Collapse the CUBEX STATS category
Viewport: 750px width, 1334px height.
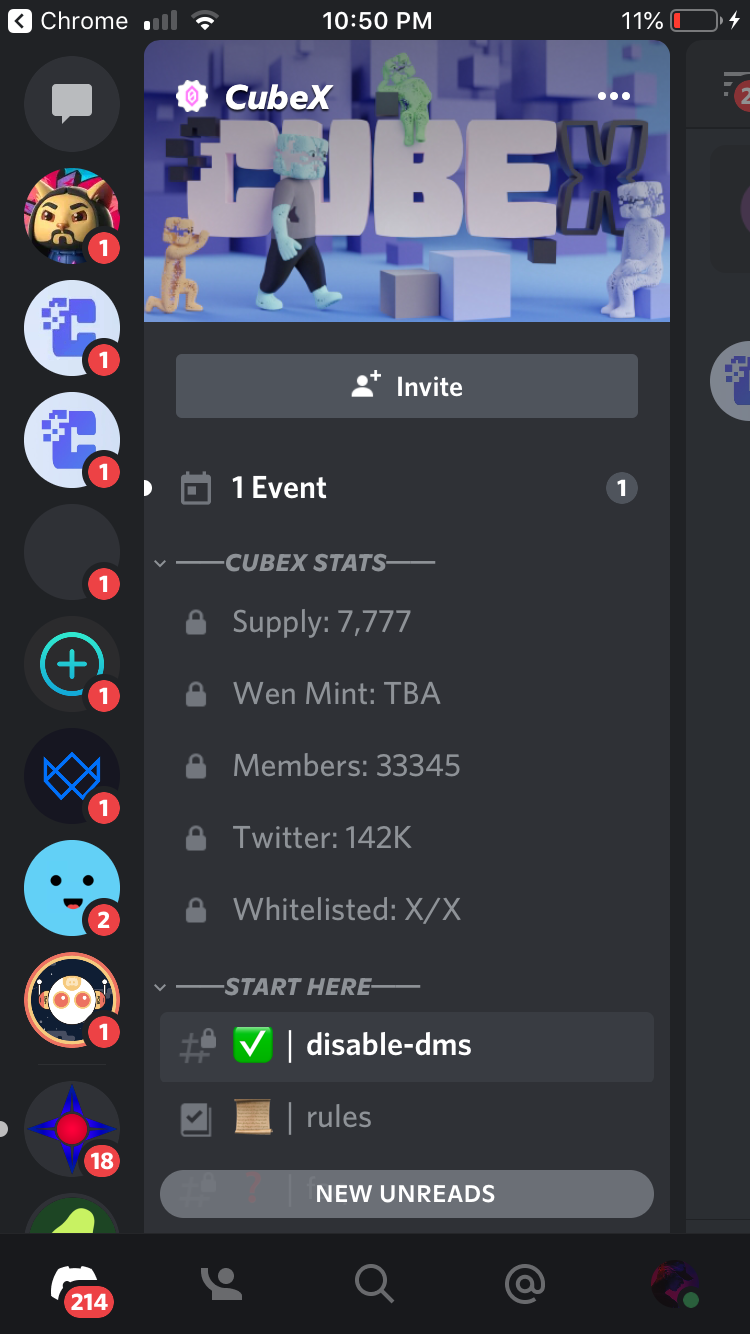click(295, 563)
